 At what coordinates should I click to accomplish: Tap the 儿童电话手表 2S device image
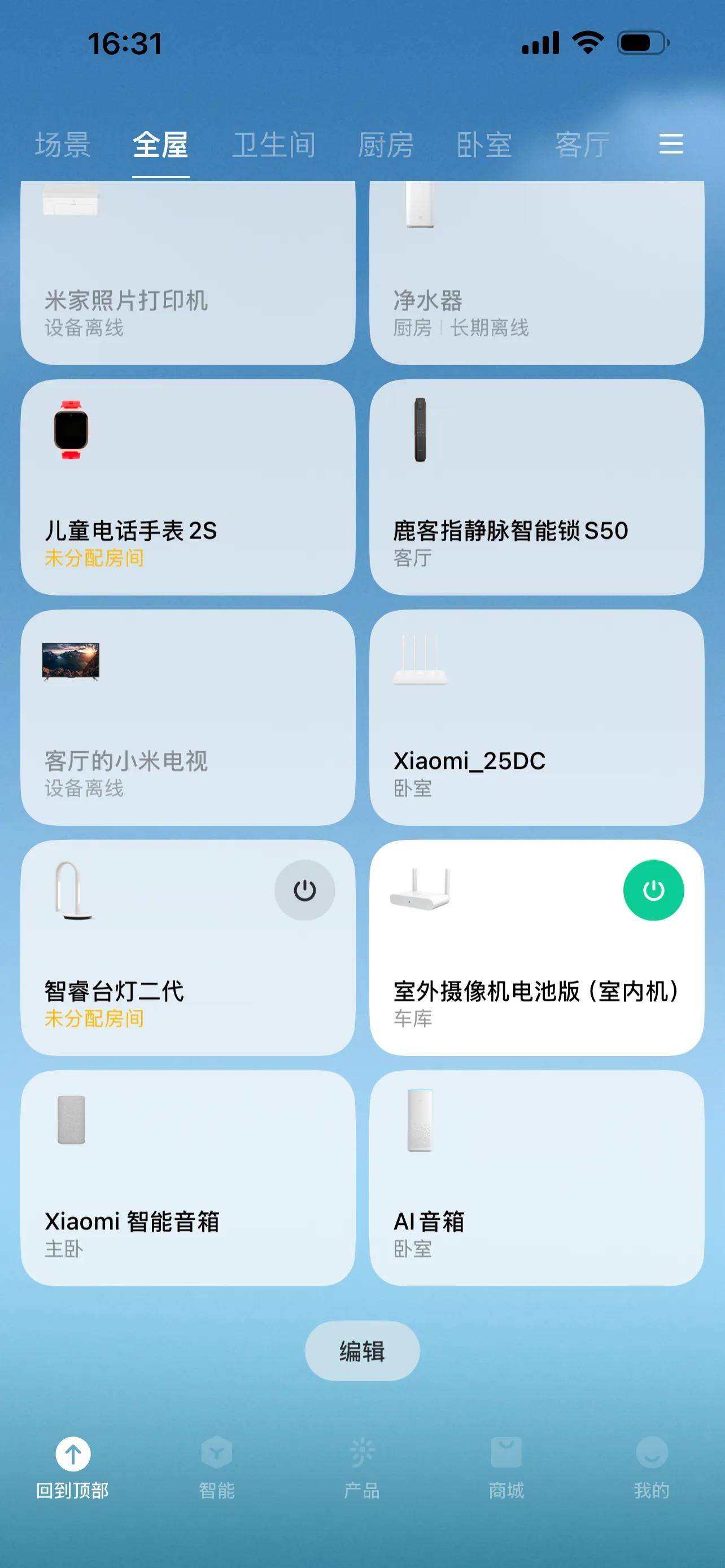click(71, 430)
